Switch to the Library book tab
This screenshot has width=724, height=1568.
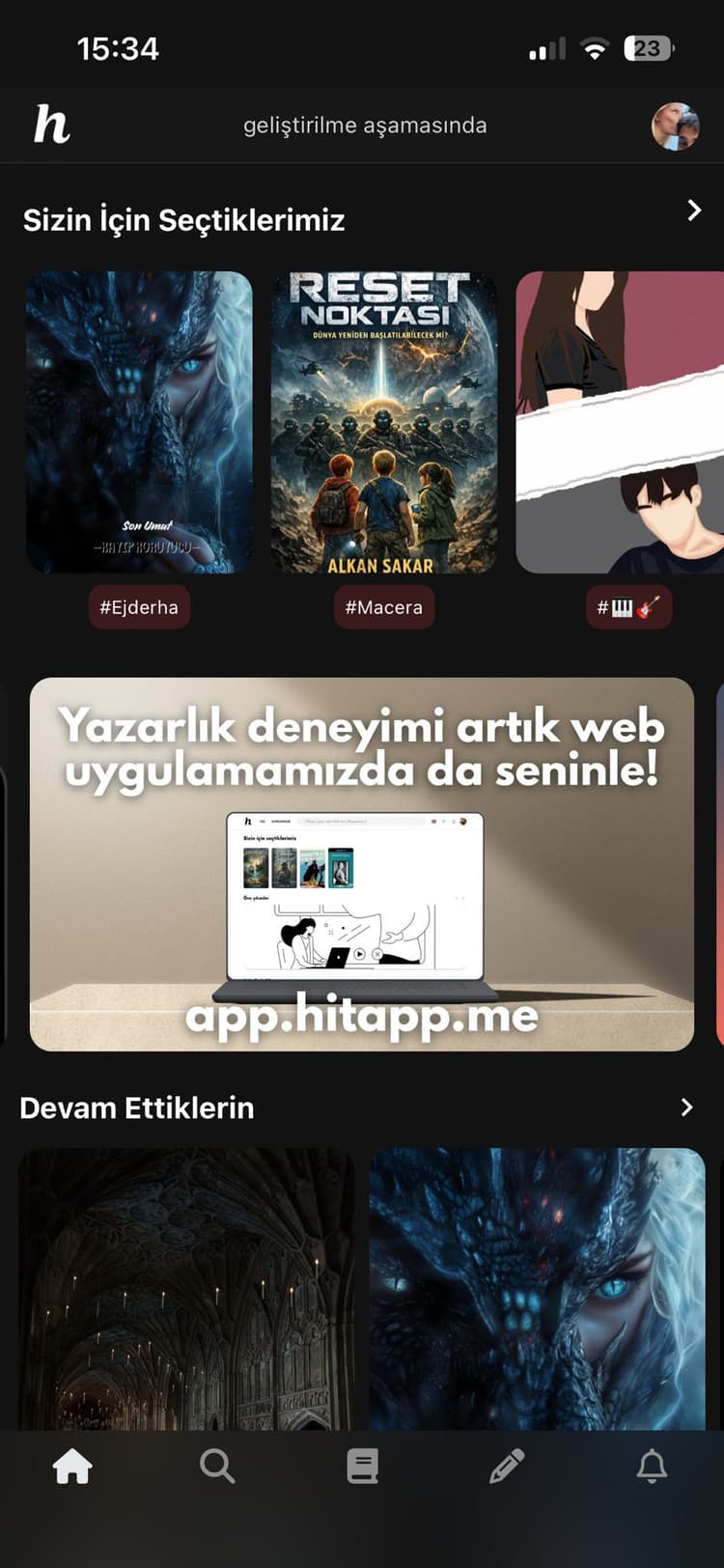point(362,1467)
